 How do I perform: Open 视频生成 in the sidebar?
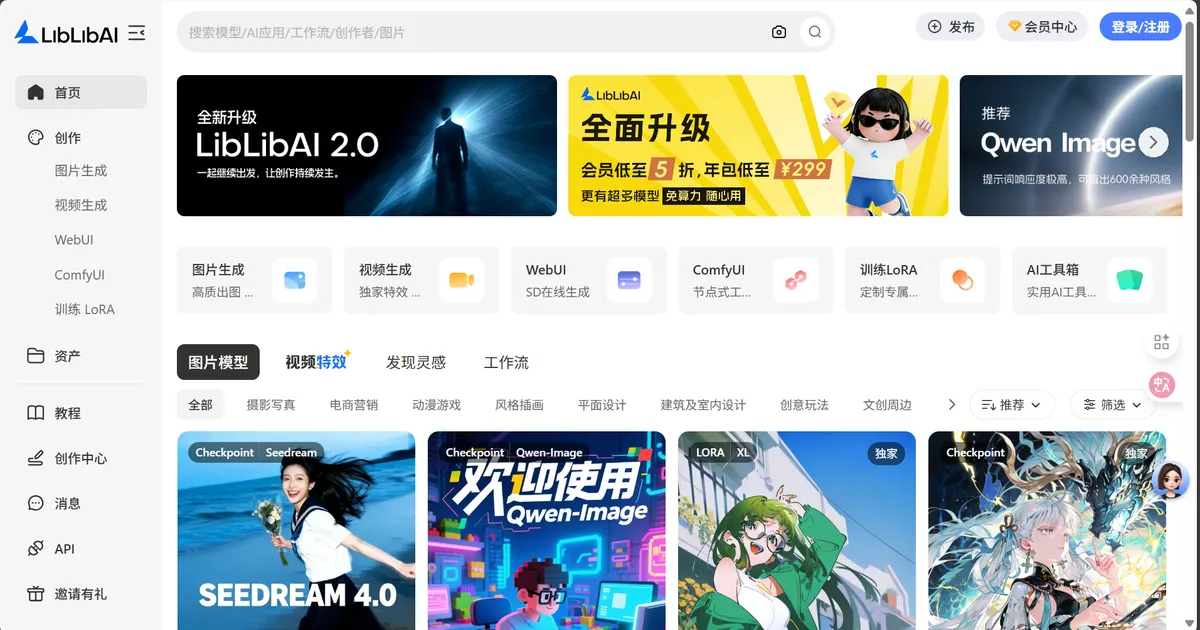[x=81, y=205]
